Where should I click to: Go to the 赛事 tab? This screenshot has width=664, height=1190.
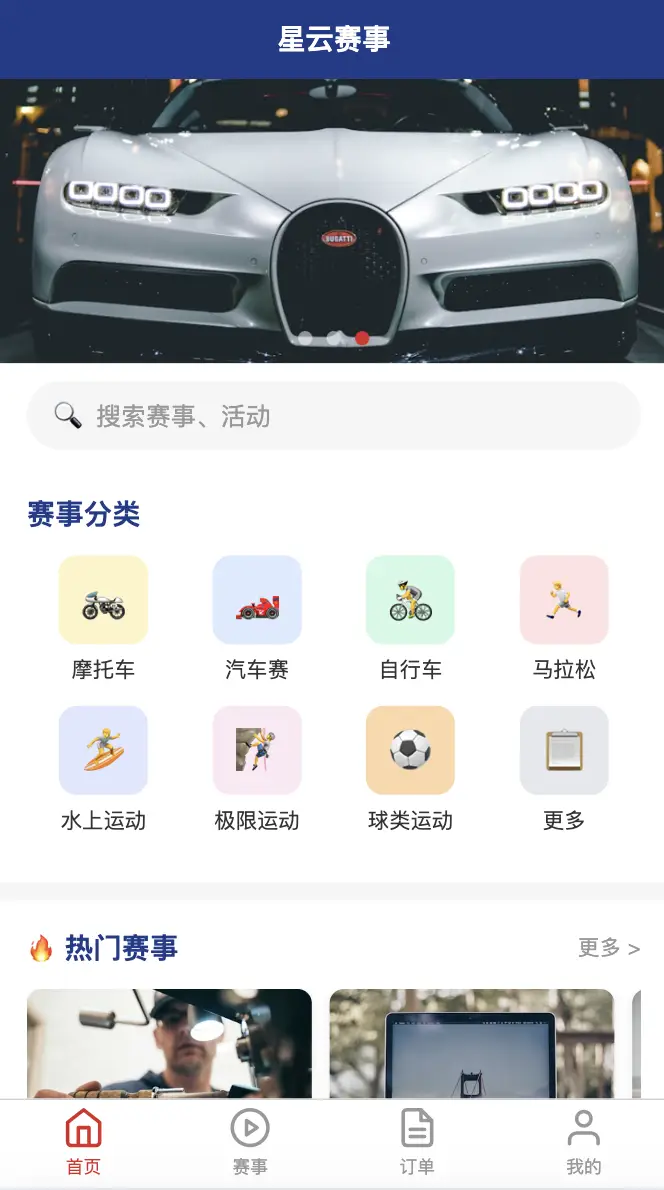pos(250,1141)
